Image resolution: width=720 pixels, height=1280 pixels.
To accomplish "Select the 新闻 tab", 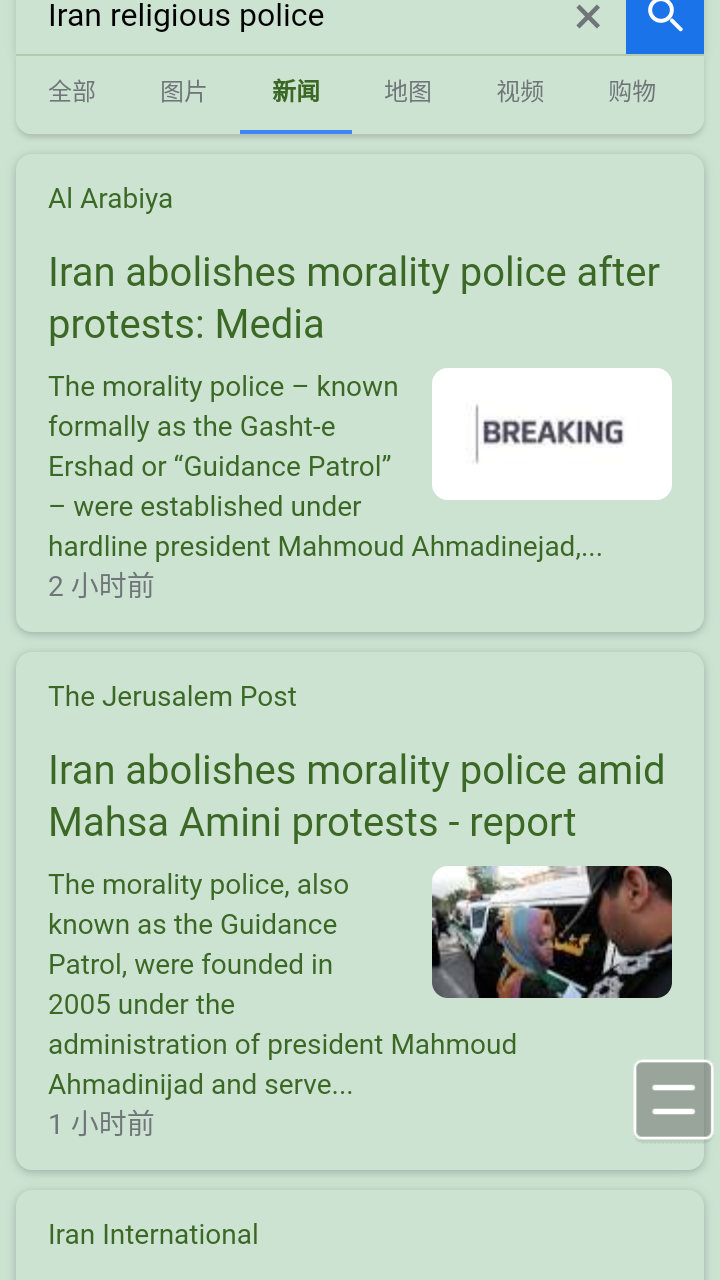I will (296, 92).
